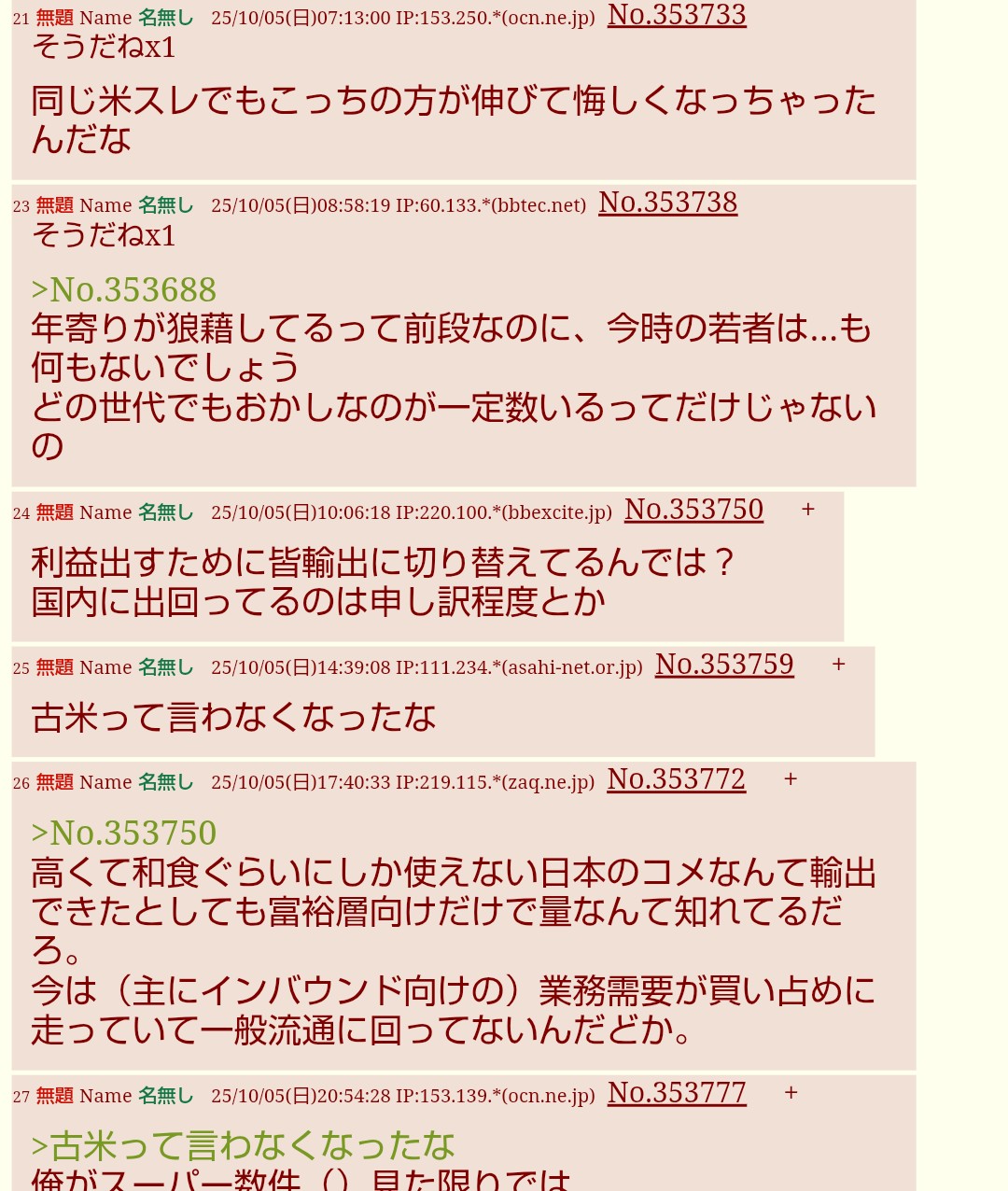Tap そうだねx1 under post No.353738

(104, 235)
